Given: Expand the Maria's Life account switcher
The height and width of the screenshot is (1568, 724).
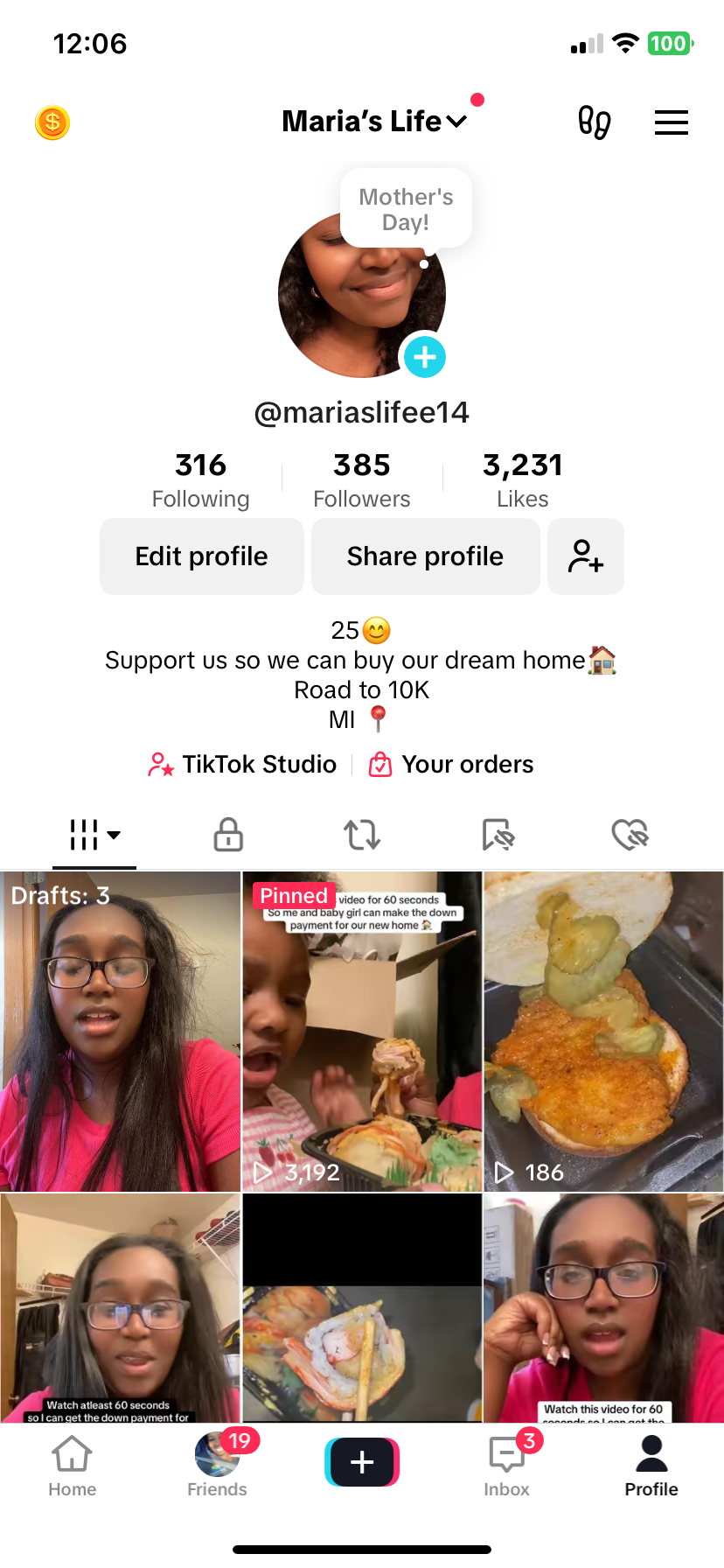Looking at the screenshot, I should click(x=374, y=122).
